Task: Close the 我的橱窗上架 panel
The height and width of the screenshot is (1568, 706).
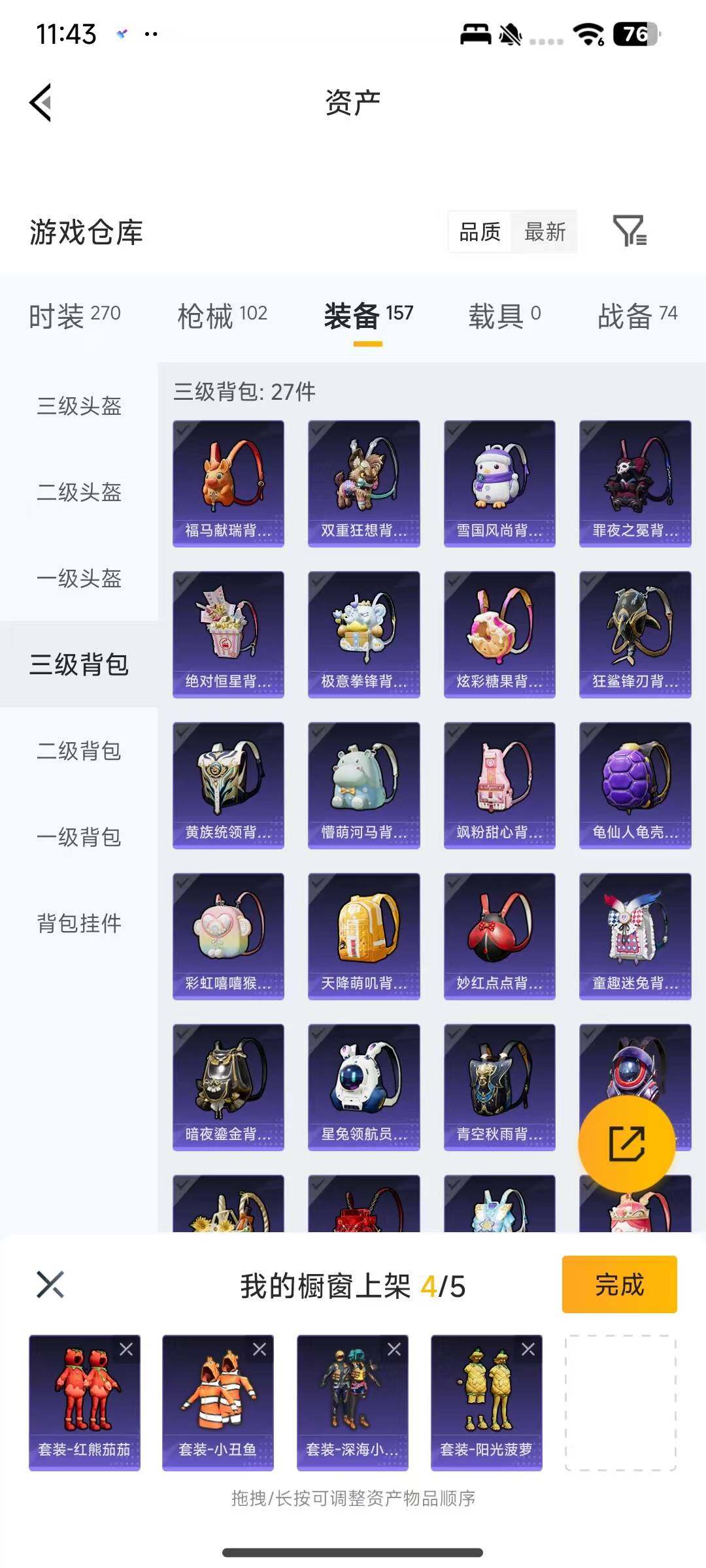Action: coord(50,1284)
